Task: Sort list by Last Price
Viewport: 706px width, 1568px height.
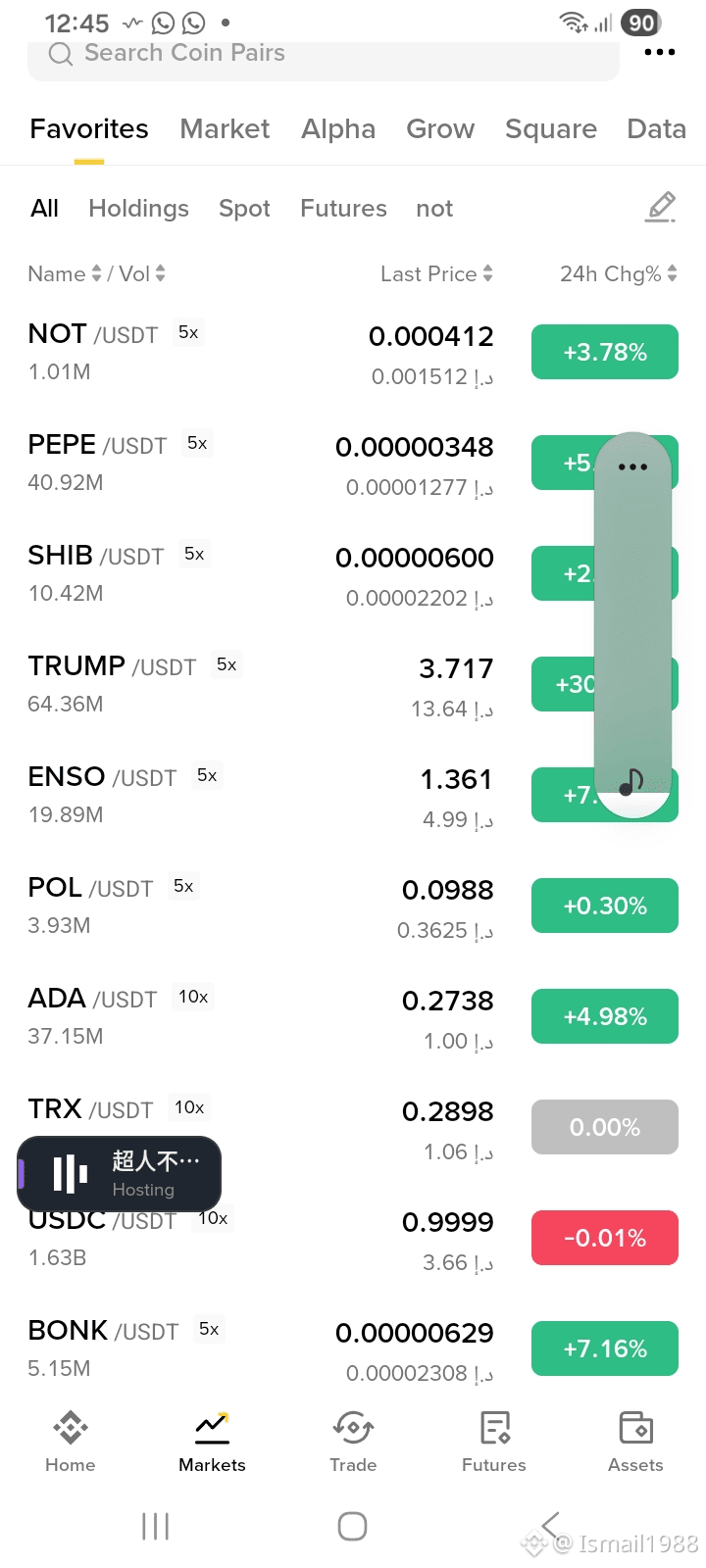Action: click(x=436, y=273)
